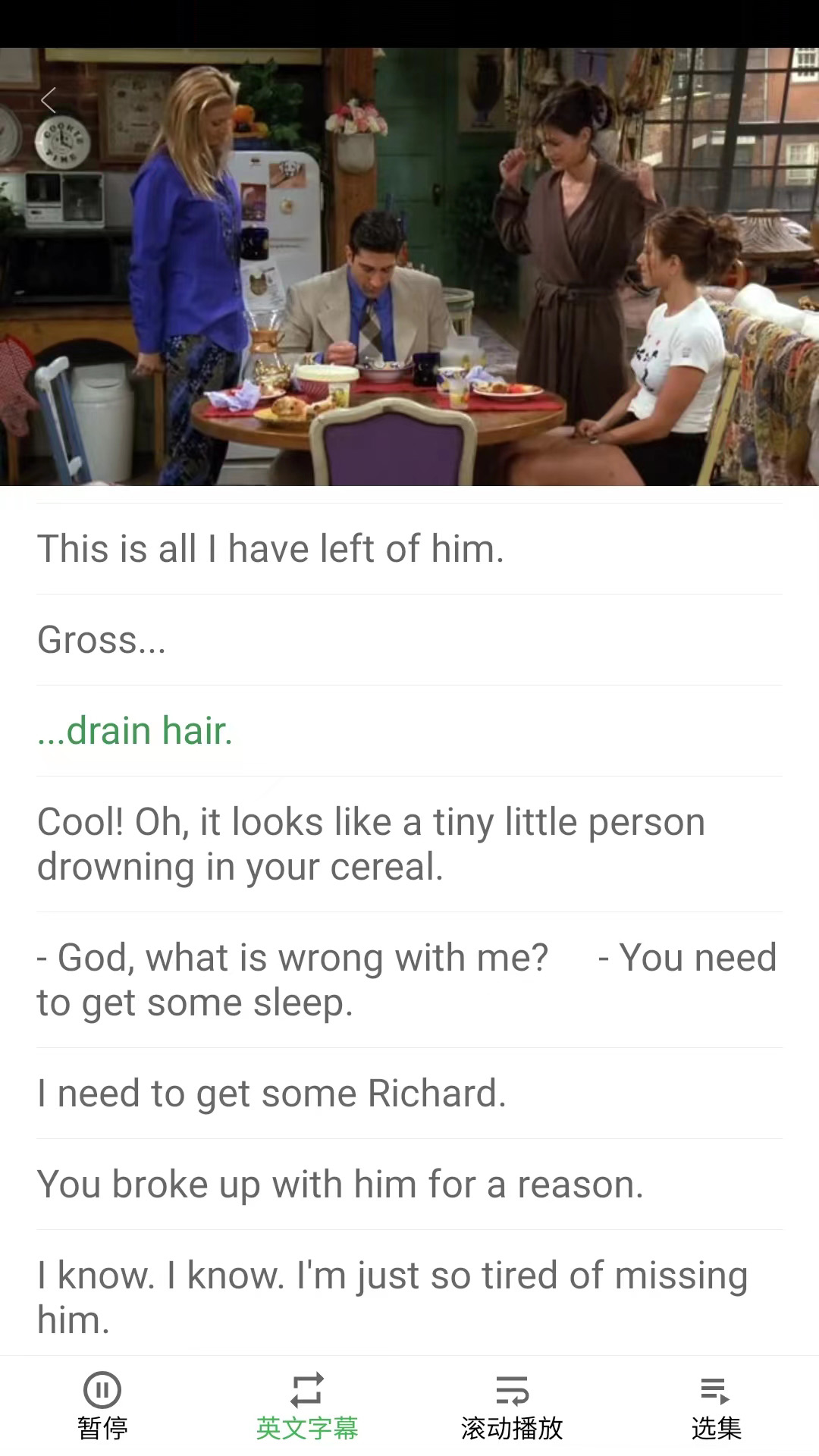Switch to 滚动播放 scrolling playback mode
The width and height of the screenshot is (819, 1456).
512,1406
